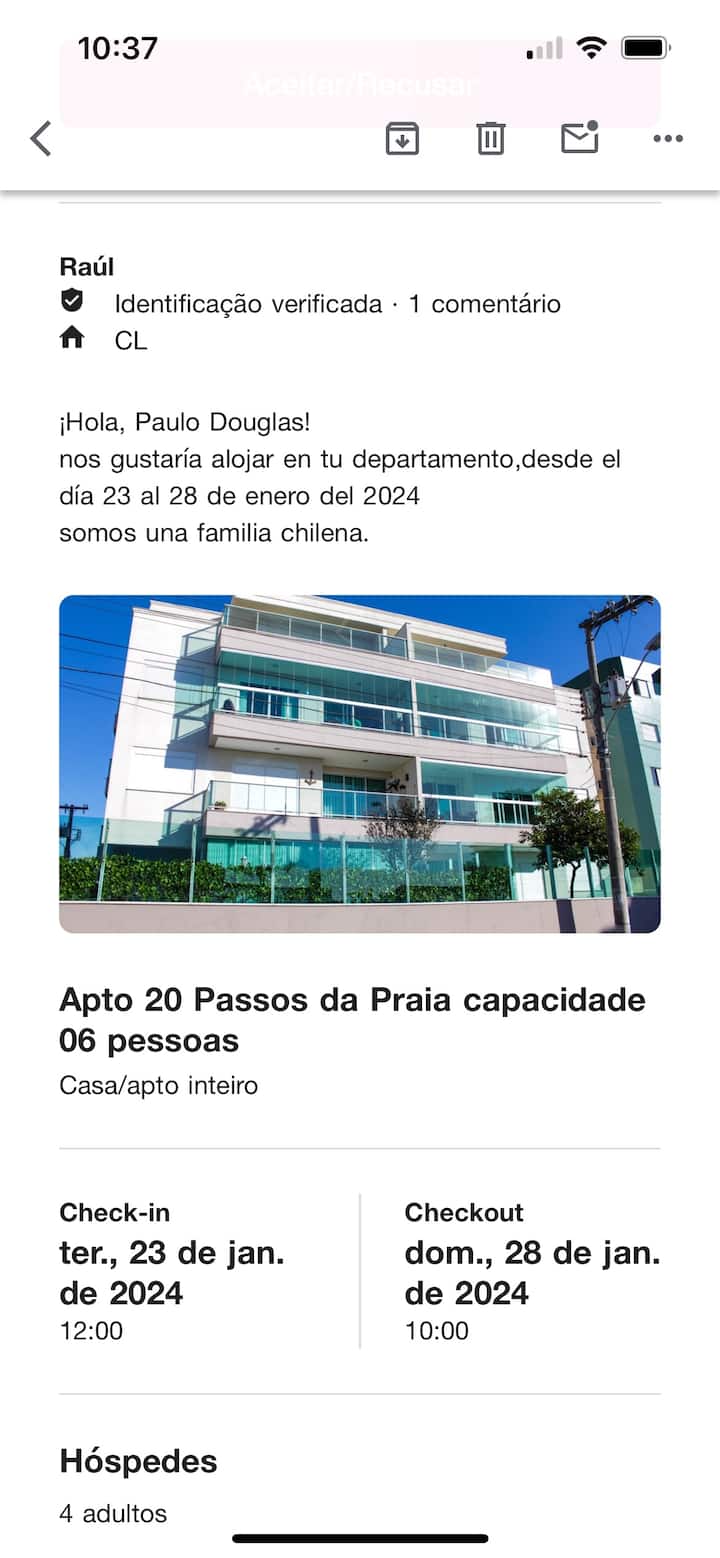Open the apartment listing photo
Screen dimensions: 720x1558
coord(360,764)
